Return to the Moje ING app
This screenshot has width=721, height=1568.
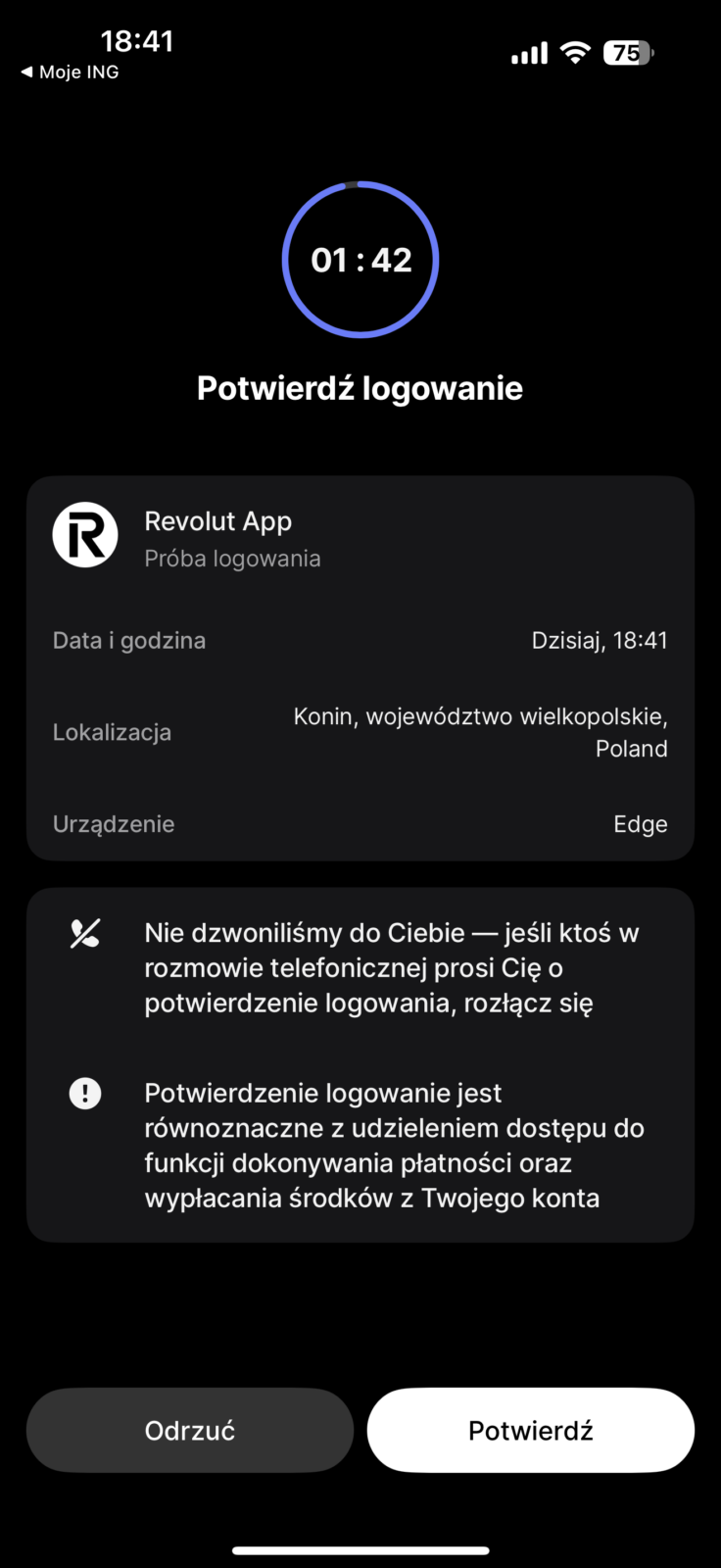[70, 73]
